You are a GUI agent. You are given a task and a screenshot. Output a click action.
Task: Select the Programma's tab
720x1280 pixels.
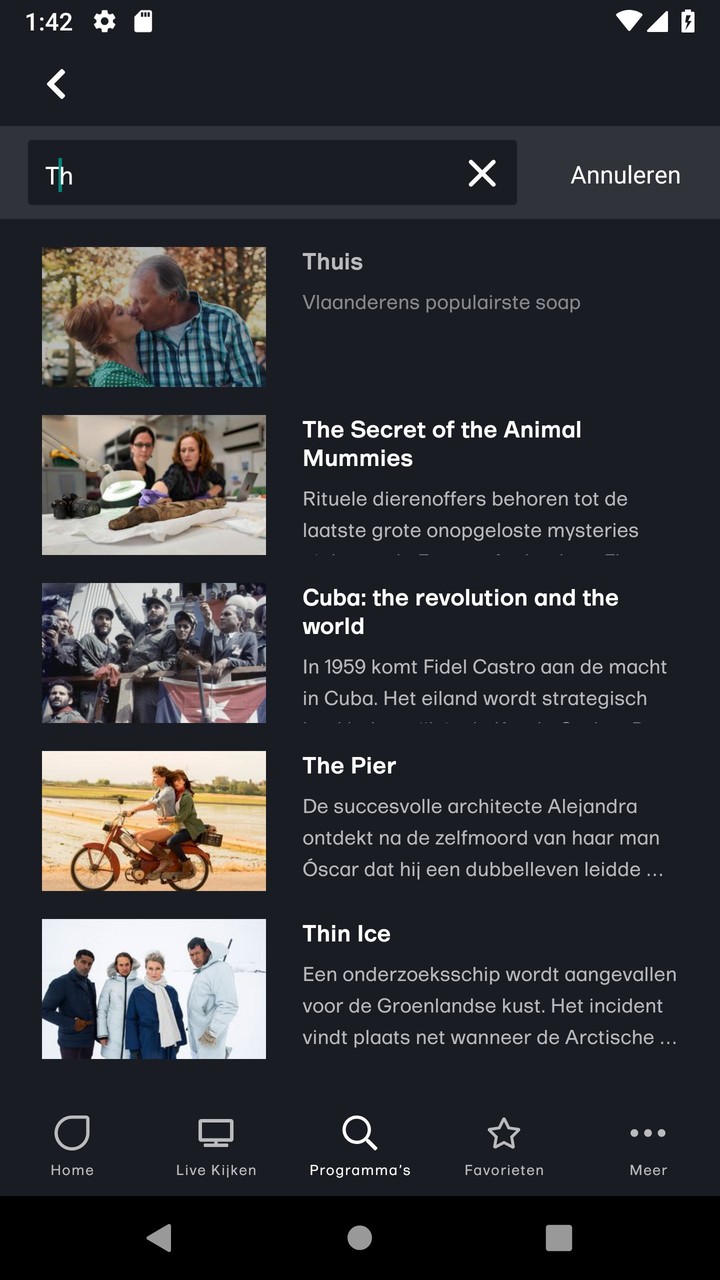click(360, 1145)
